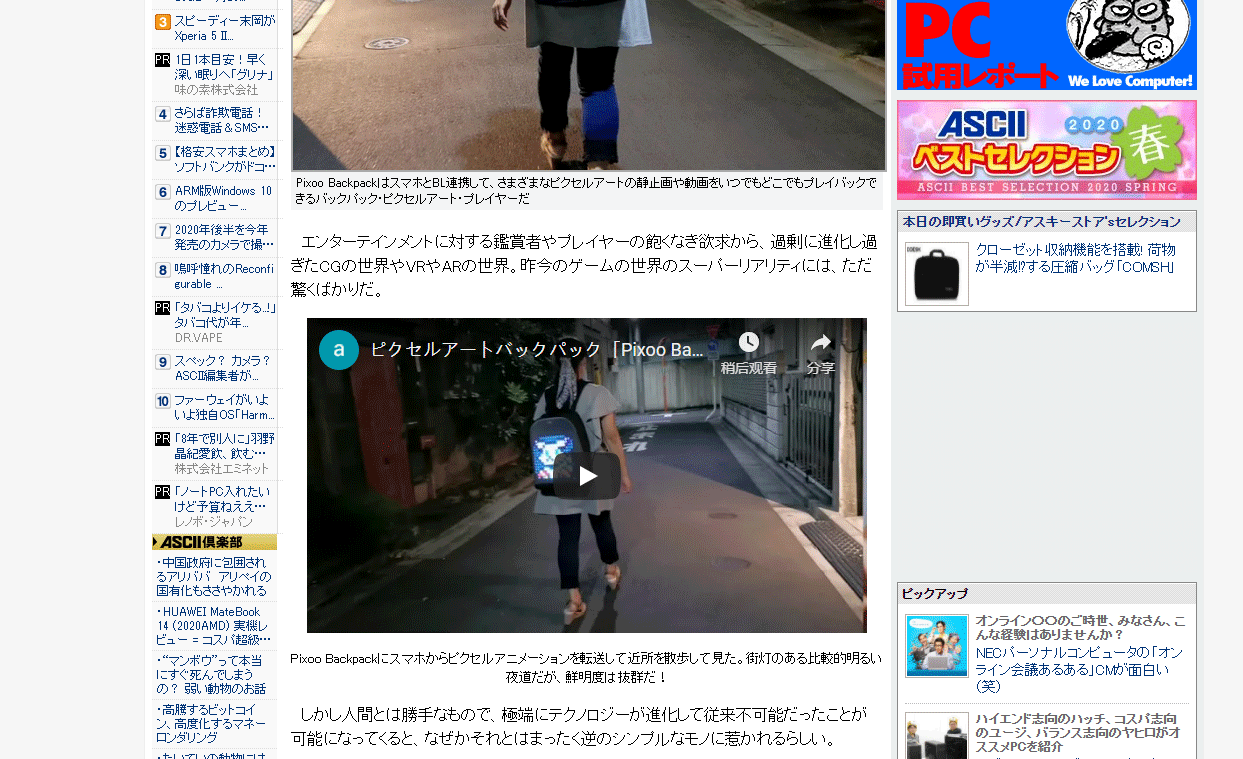Open ranking item 6 ARM版Windows 10

[x=223, y=198]
